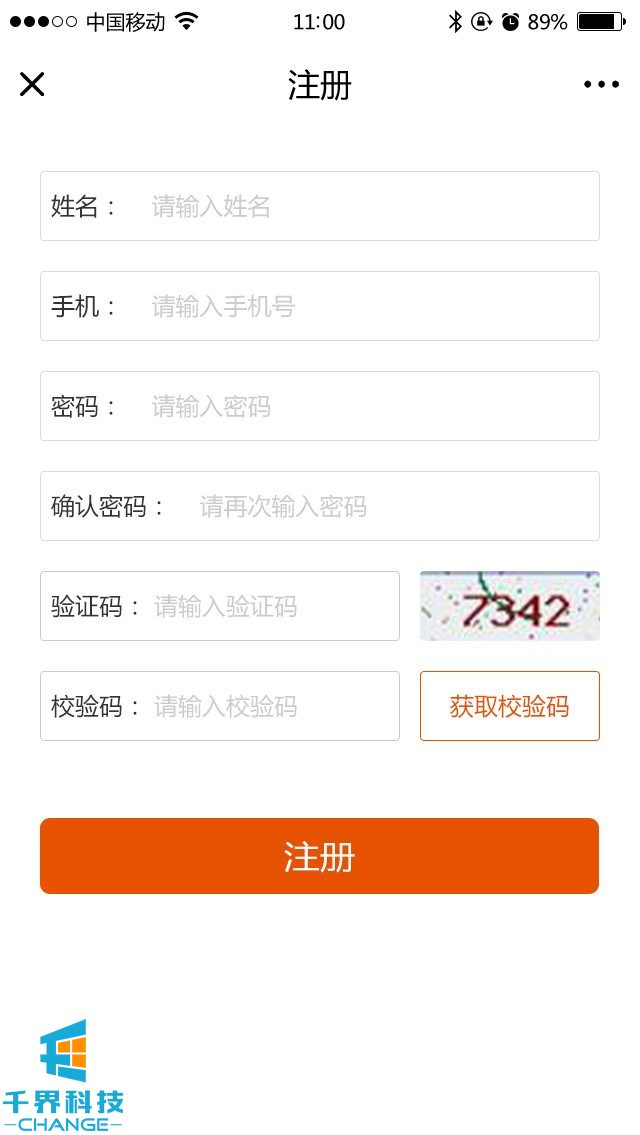This screenshot has width=640, height=1135.
Task: Select the 密码 password field
Action: click(360, 406)
